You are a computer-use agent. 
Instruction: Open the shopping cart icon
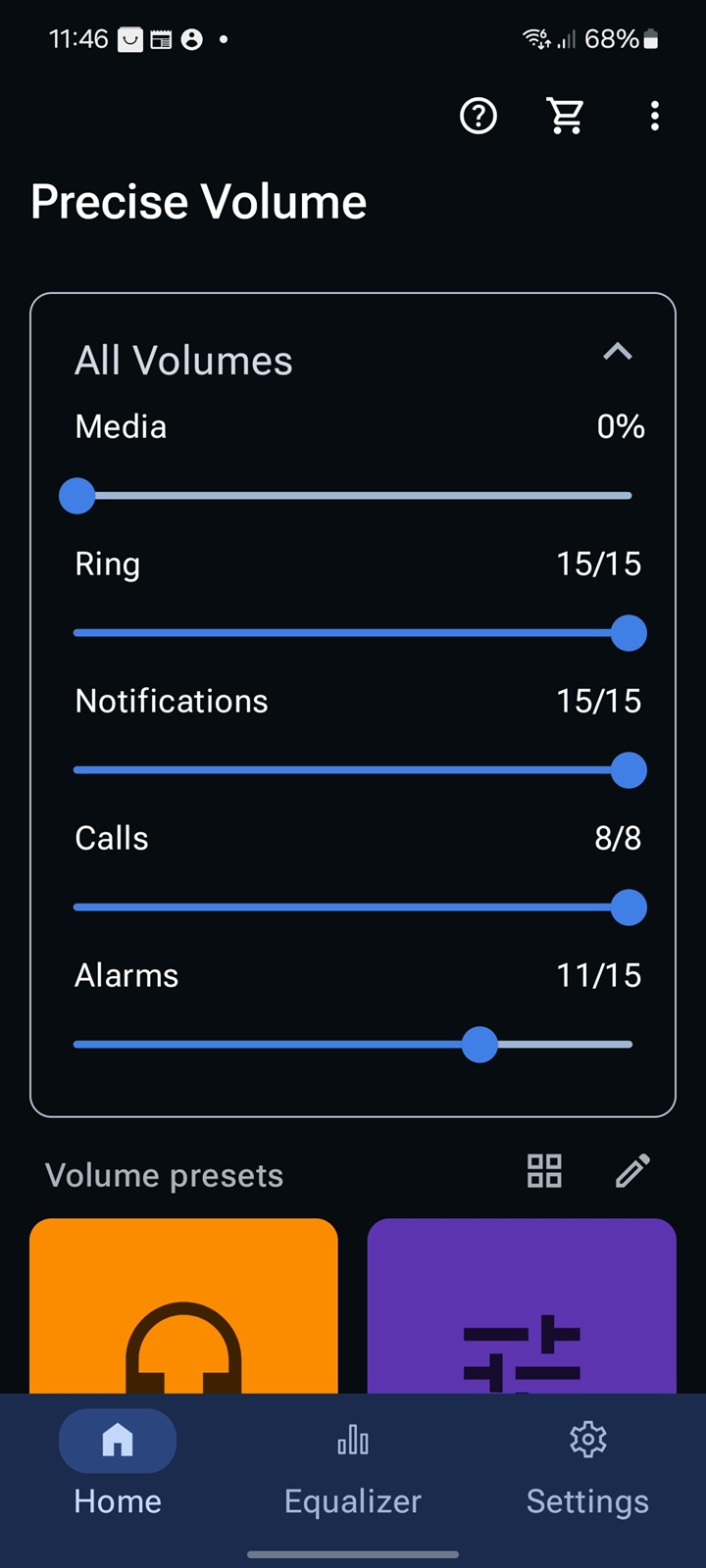[566, 117]
